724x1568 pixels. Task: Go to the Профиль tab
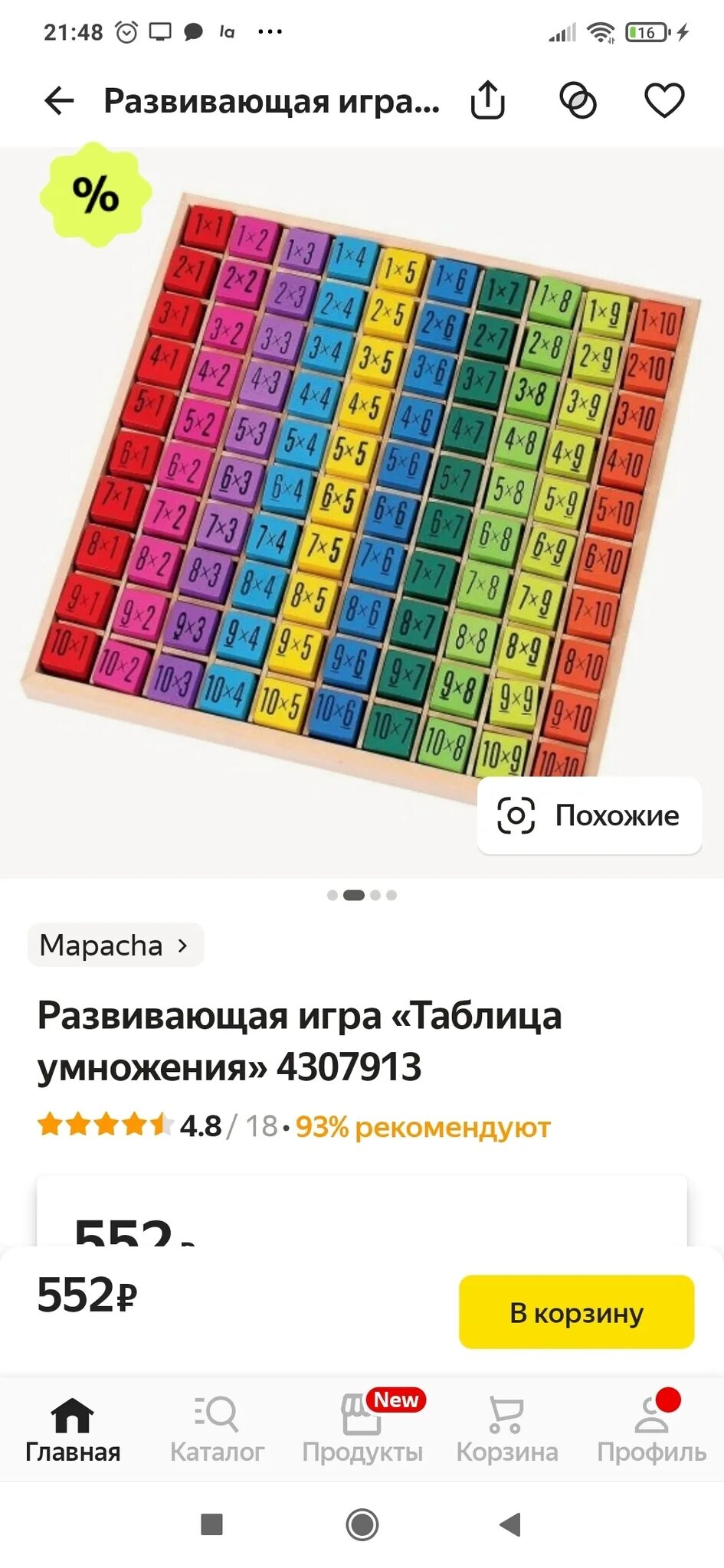[x=651, y=1429]
